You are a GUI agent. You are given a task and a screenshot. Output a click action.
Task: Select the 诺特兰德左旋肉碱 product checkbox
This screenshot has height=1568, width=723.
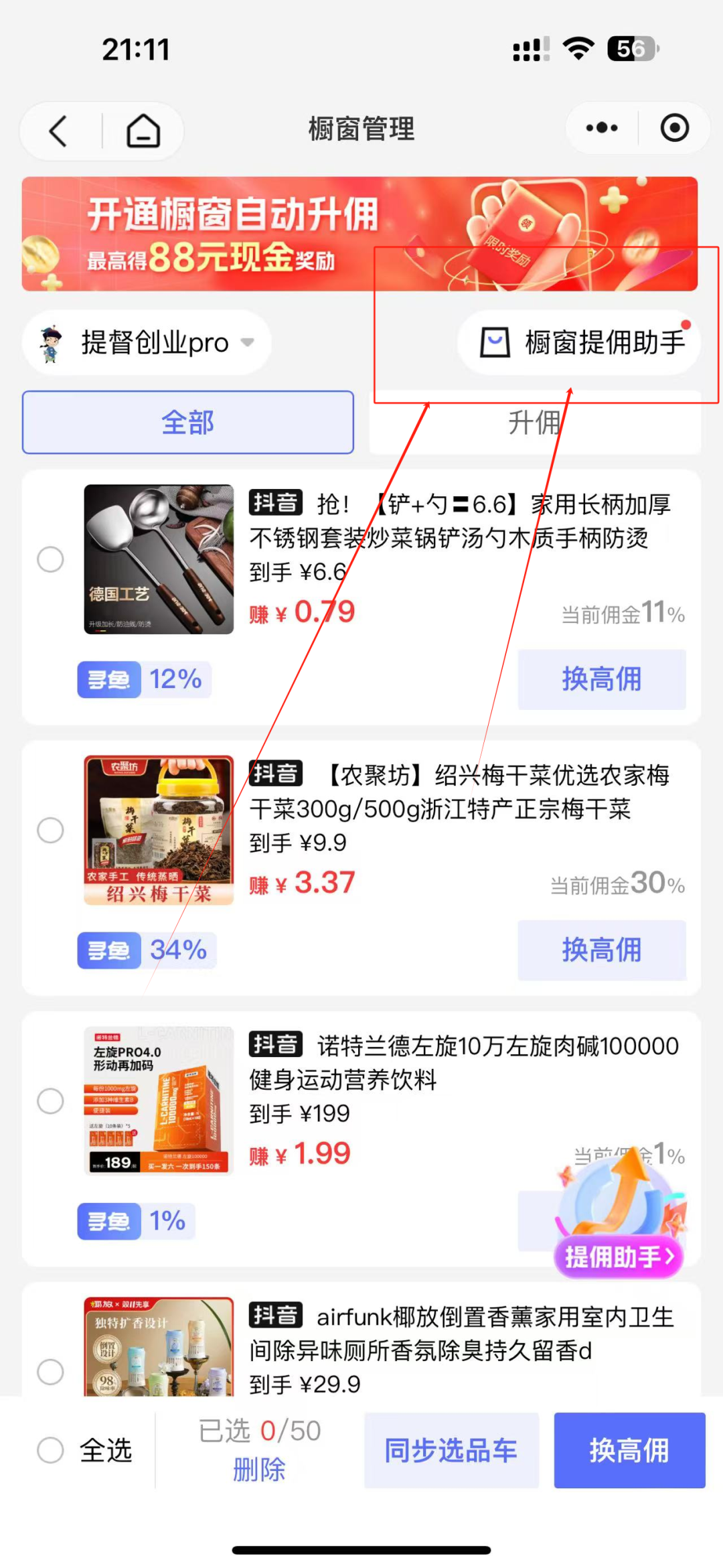pos(50,1100)
